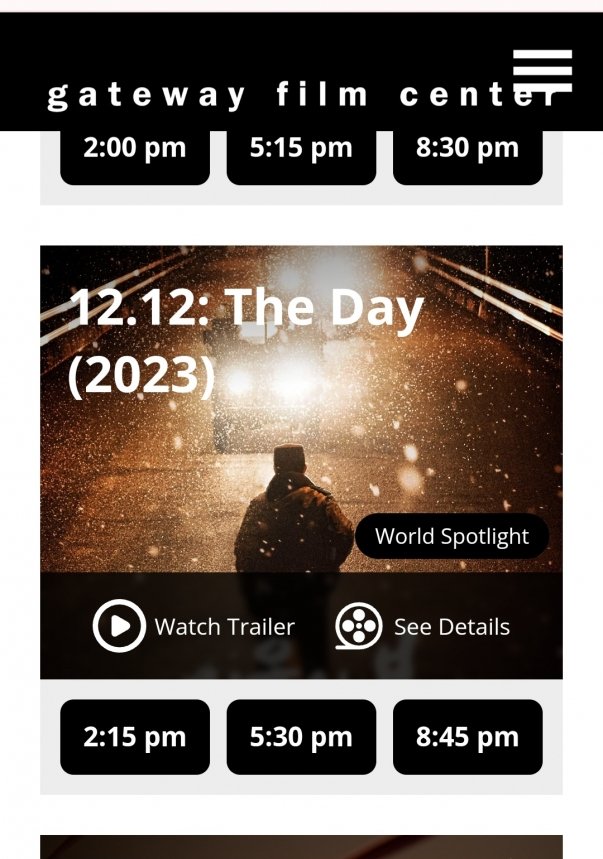Open the hamburger navigation menu
Viewport: 603px width, 859px height.
(542, 70)
